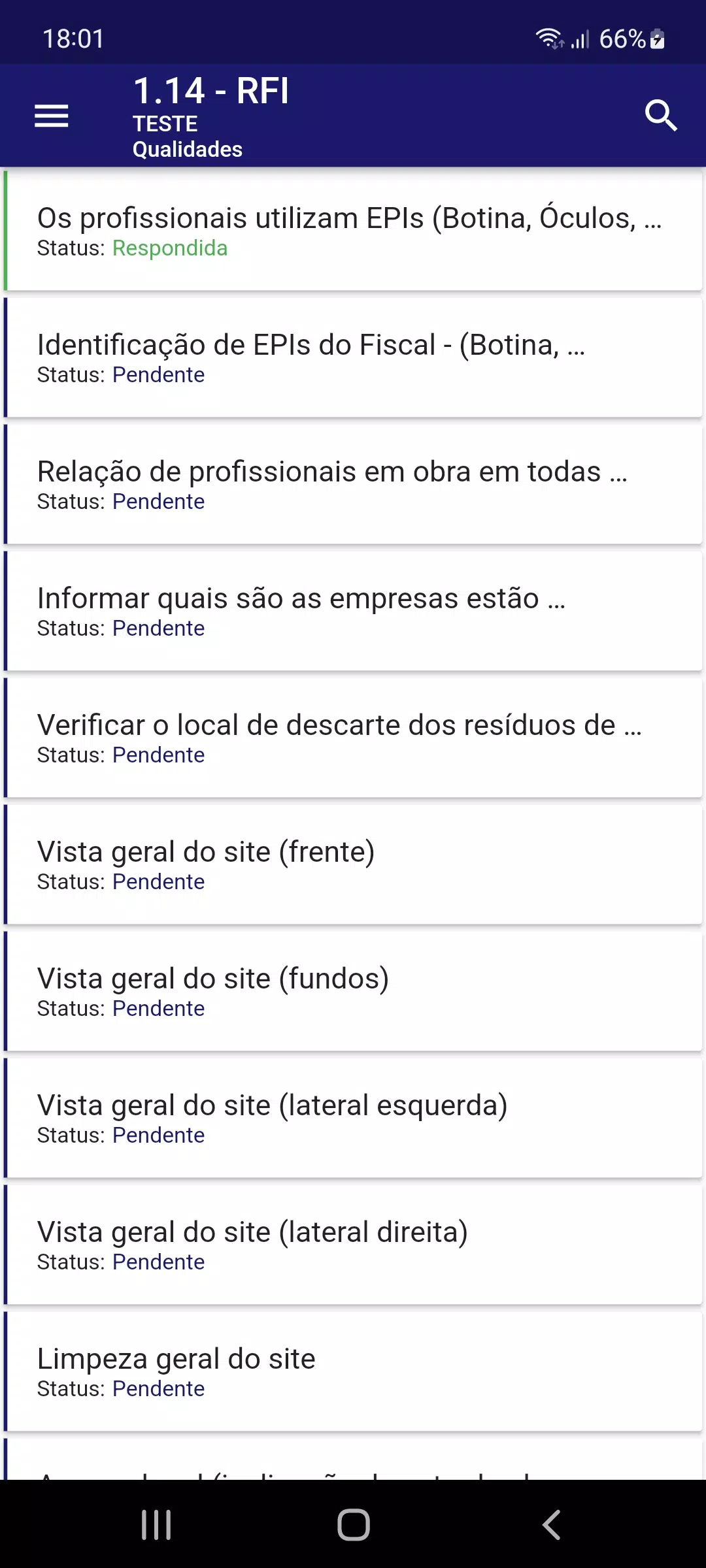Open 'Verificar o local de descarte' item

[x=353, y=738]
